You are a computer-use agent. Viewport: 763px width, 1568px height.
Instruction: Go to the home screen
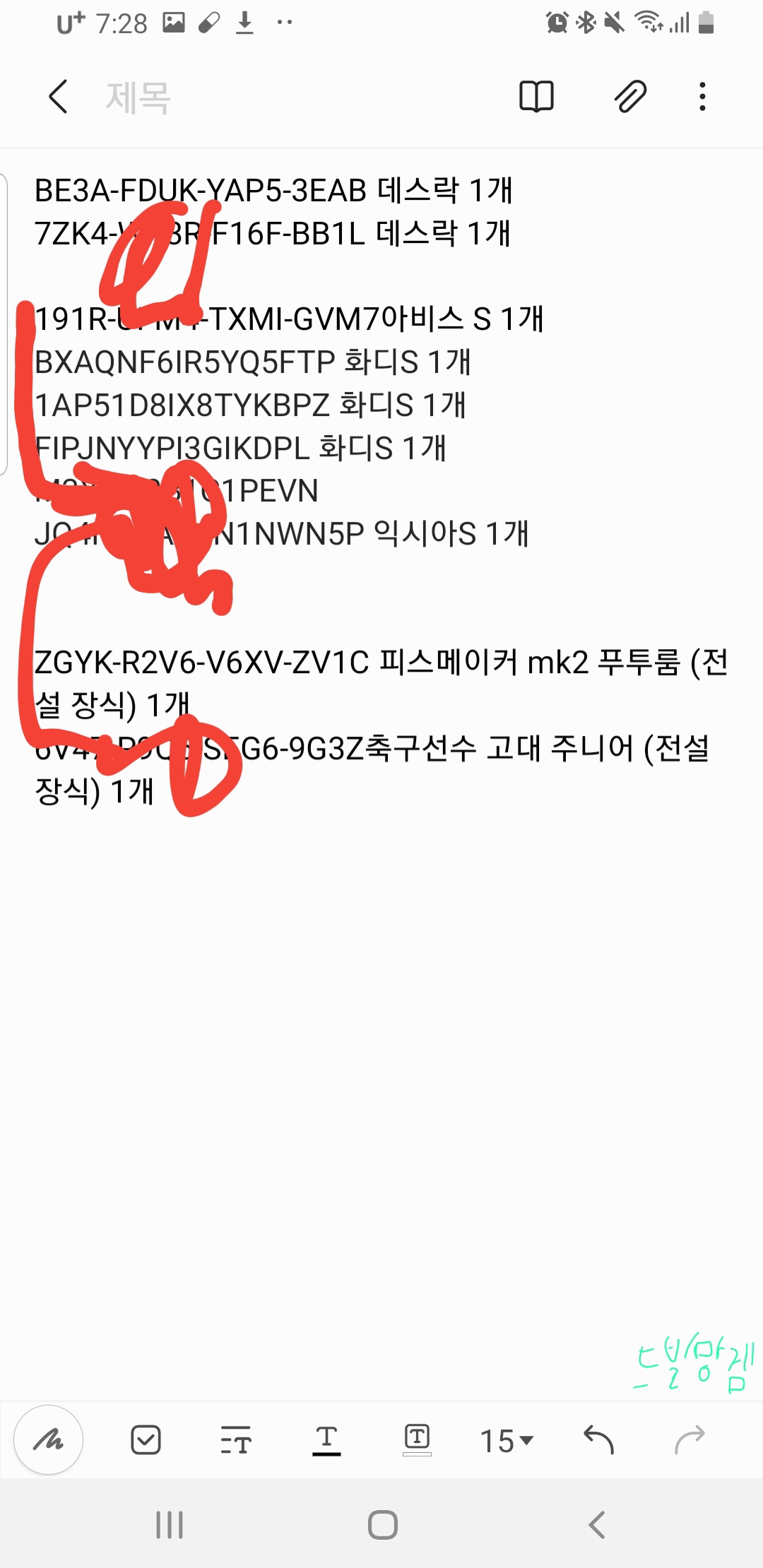[x=382, y=1525]
